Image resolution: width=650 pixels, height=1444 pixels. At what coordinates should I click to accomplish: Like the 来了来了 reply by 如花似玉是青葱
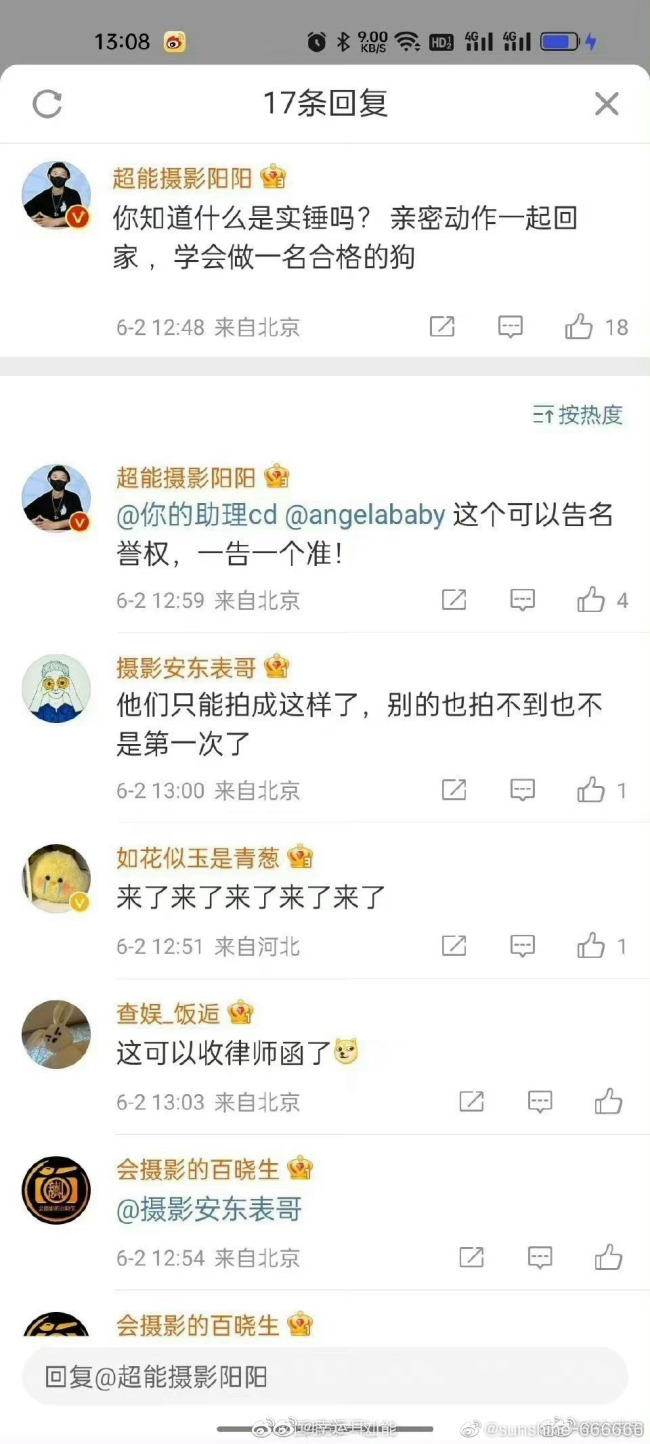pyautogui.click(x=591, y=946)
